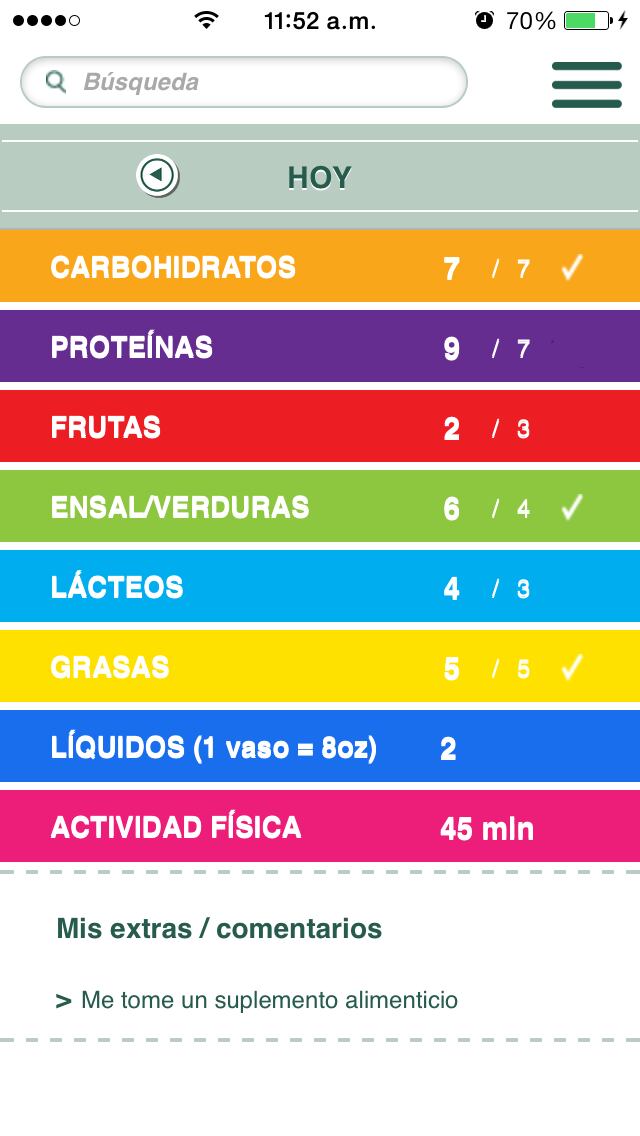Tap the Búsqueda search field
This screenshot has width=640, height=1136.
243,82
